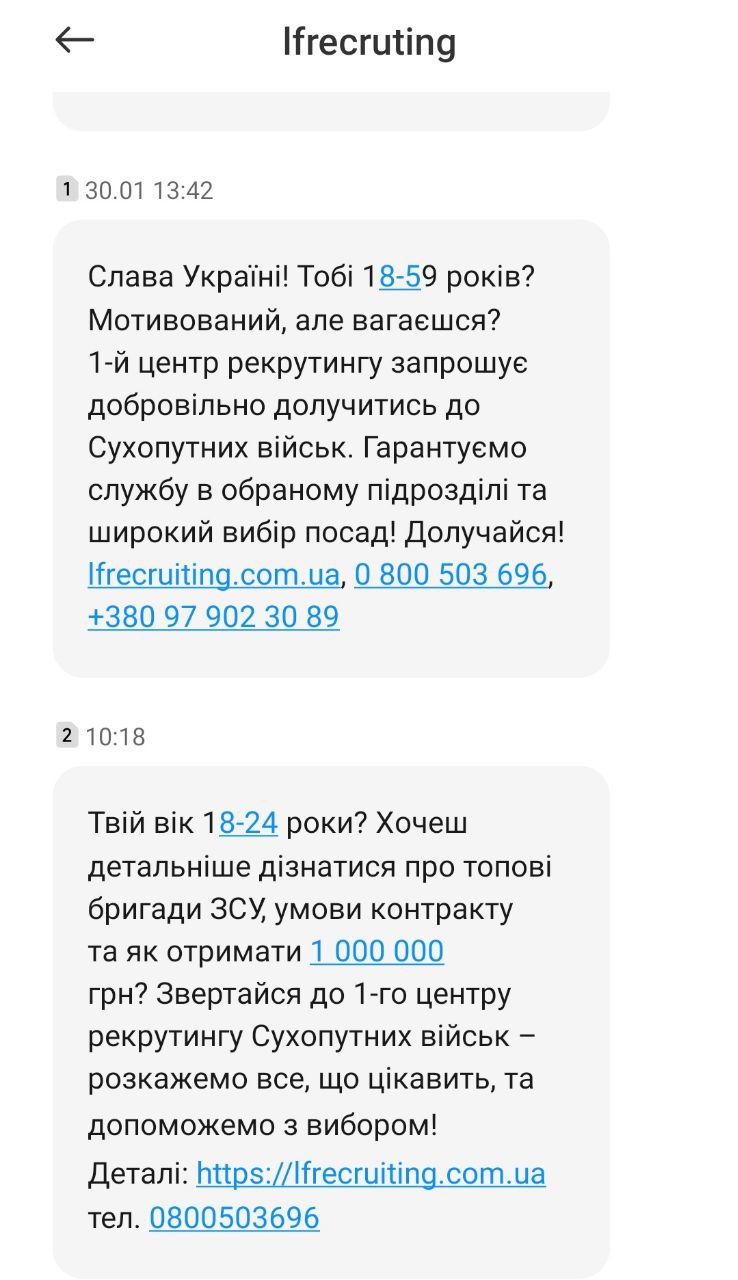Call 0 800 503 696 from the 30.01 message
The width and height of the screenshot is (738, 1280).
coord(450,575)
